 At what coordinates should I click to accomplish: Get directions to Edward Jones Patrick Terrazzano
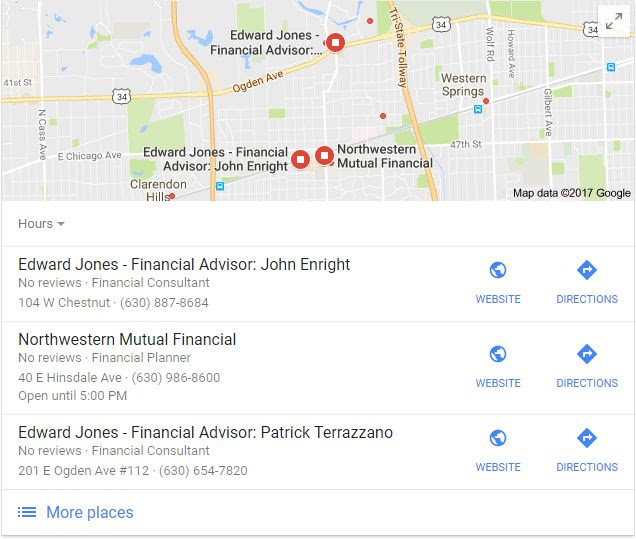(x=587, y=450)
